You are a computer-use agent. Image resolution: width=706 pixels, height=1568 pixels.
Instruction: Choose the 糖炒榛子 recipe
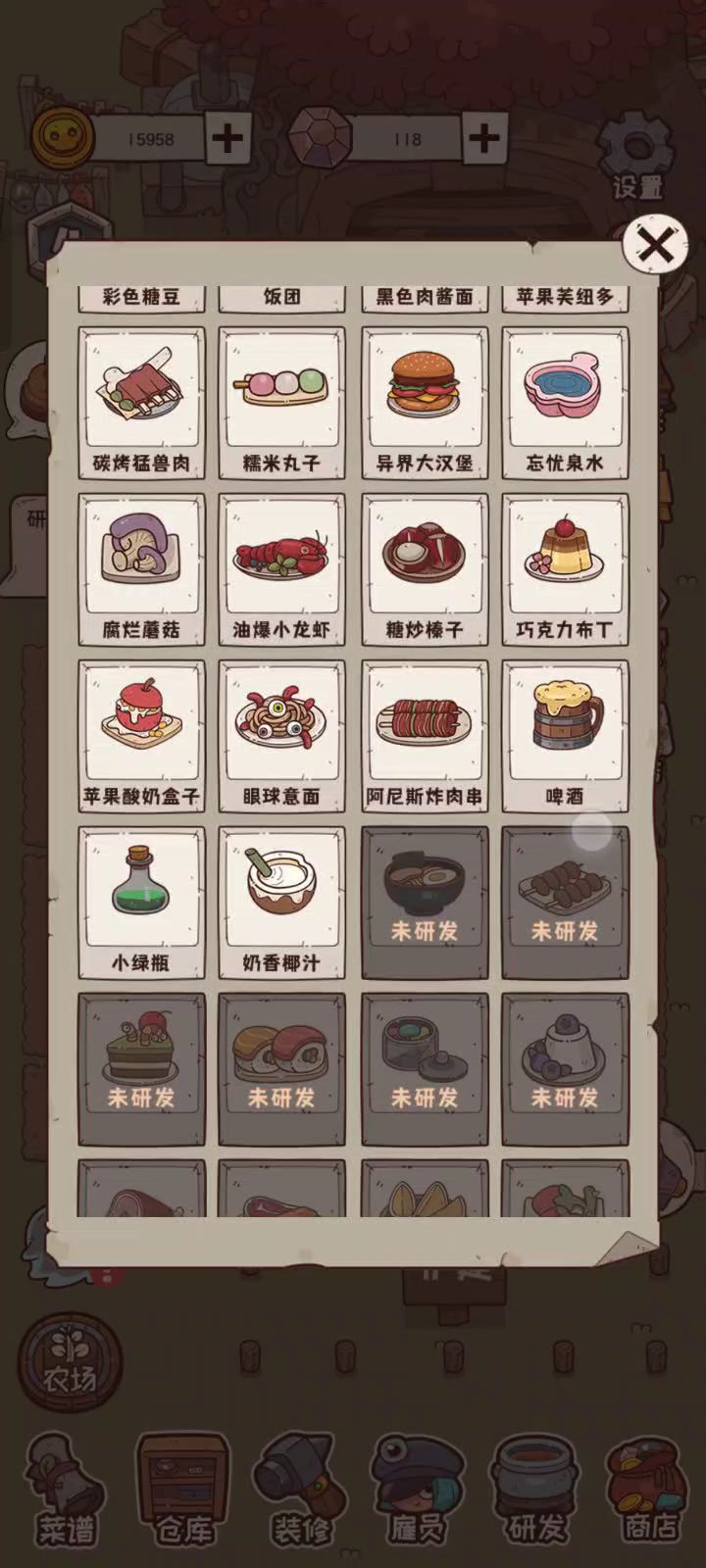(x=424, y=568)
